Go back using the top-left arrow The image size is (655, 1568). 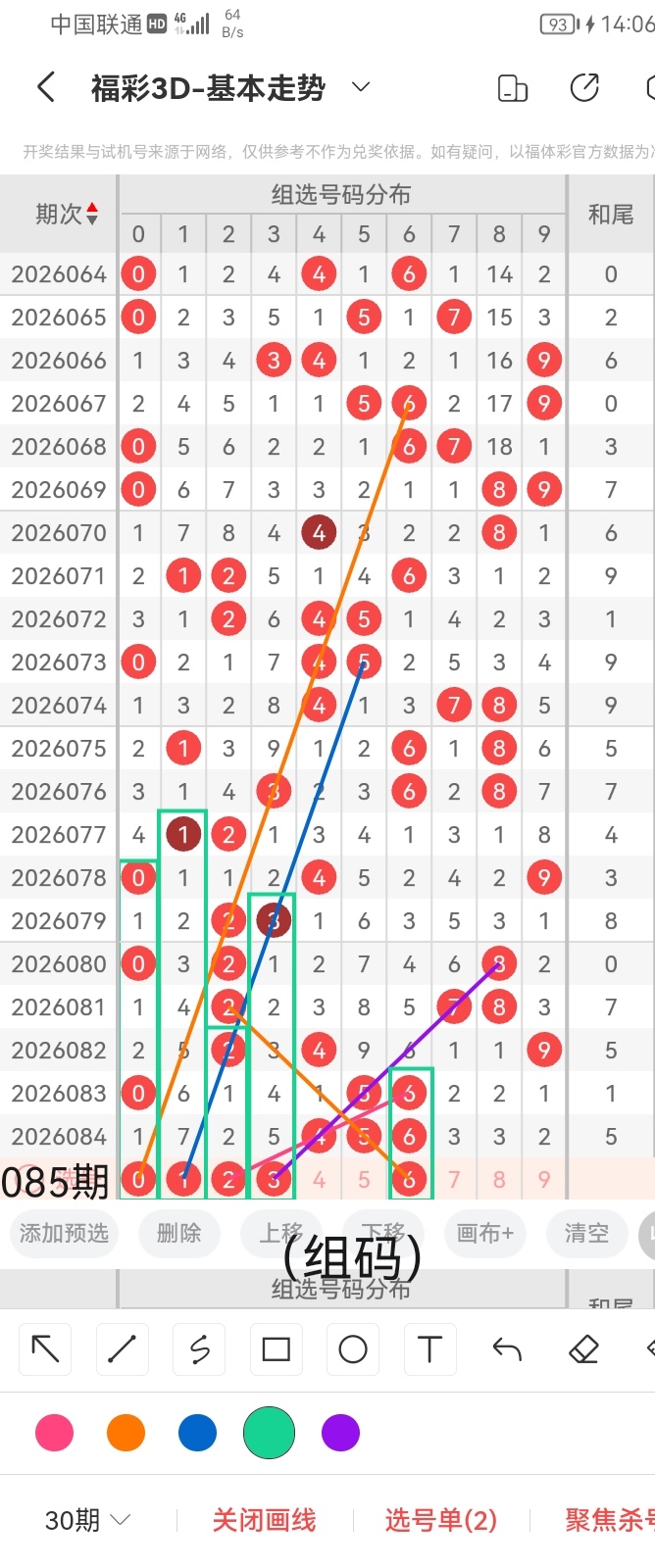point(46,88)
